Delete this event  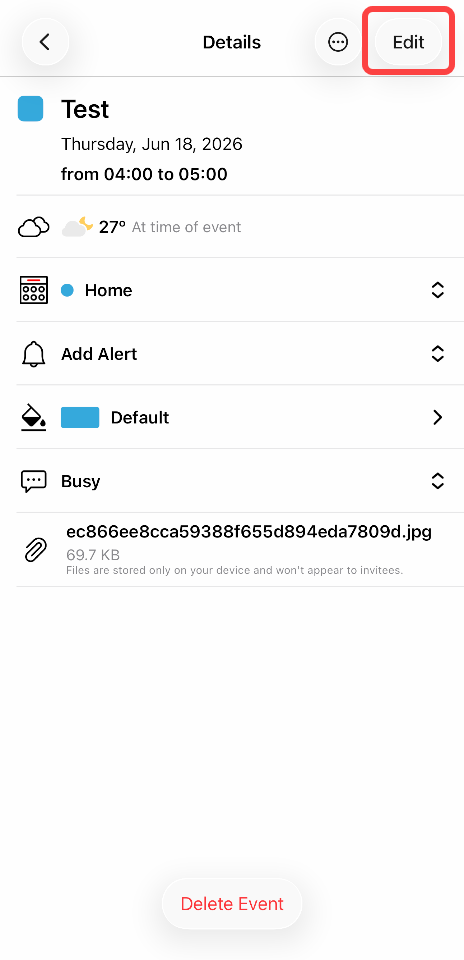click(232, 904)
